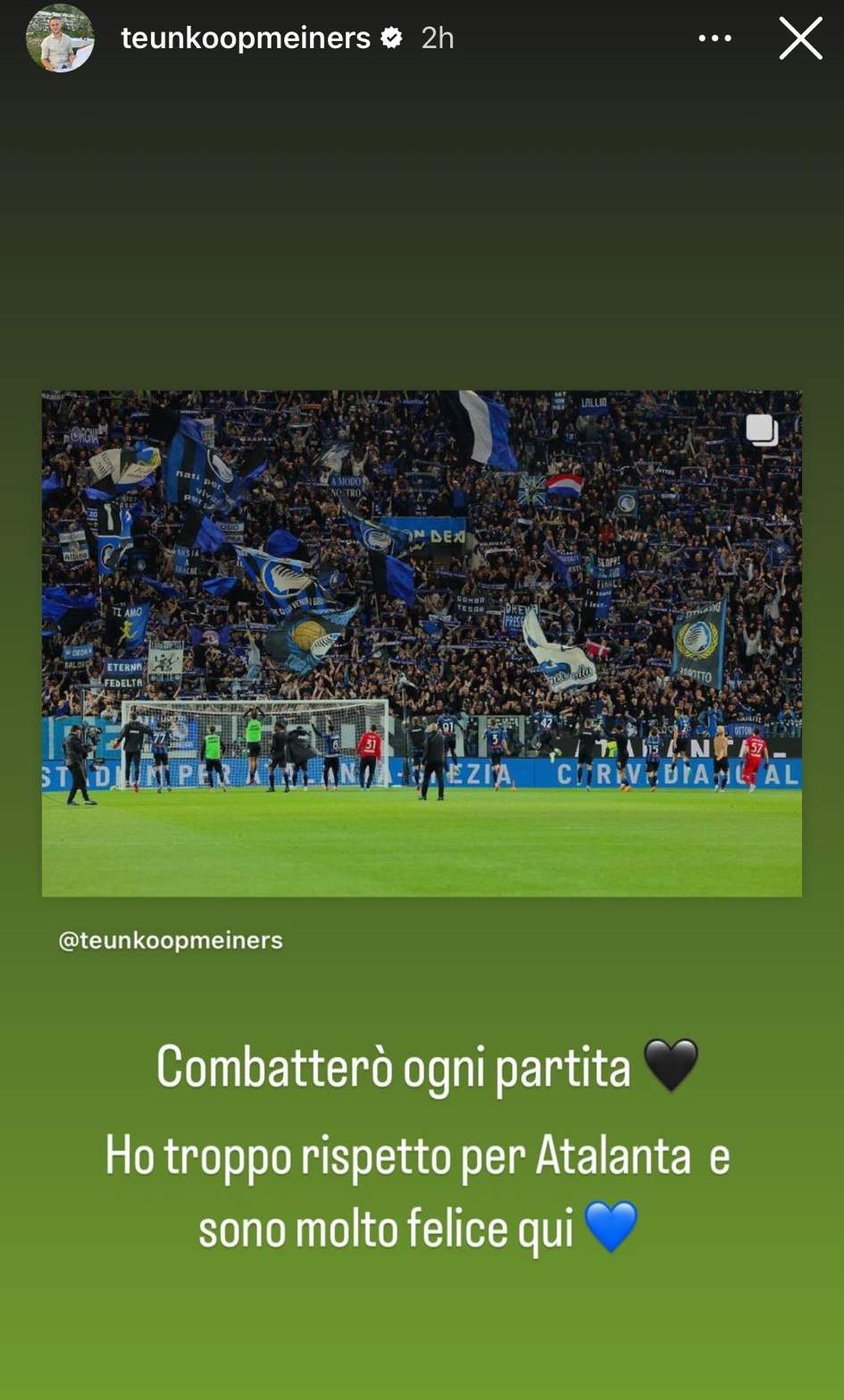Tap the teunkoopmeiners username at top
This screenshot has width=844, height=1400.
[x=246, y=38]
